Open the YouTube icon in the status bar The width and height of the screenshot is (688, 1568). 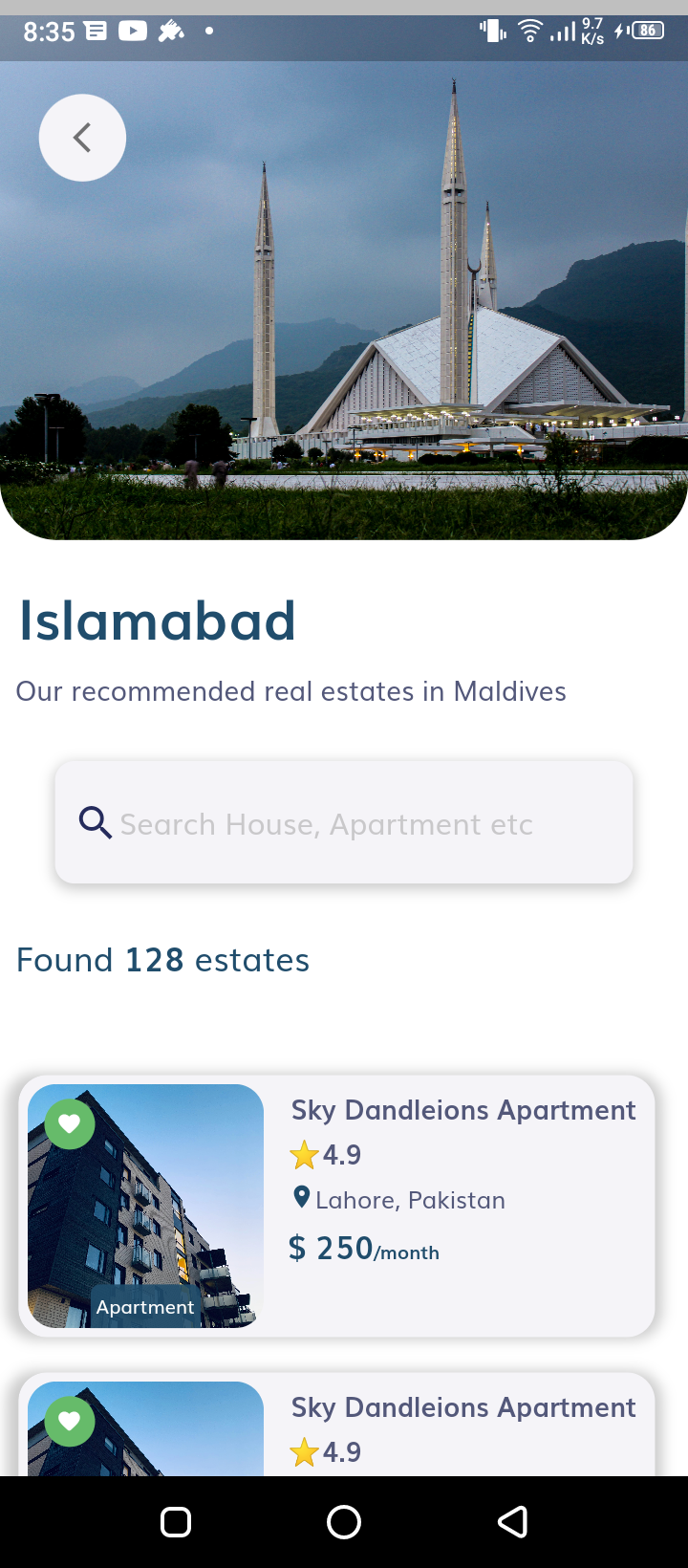click(x=132, y=32)
